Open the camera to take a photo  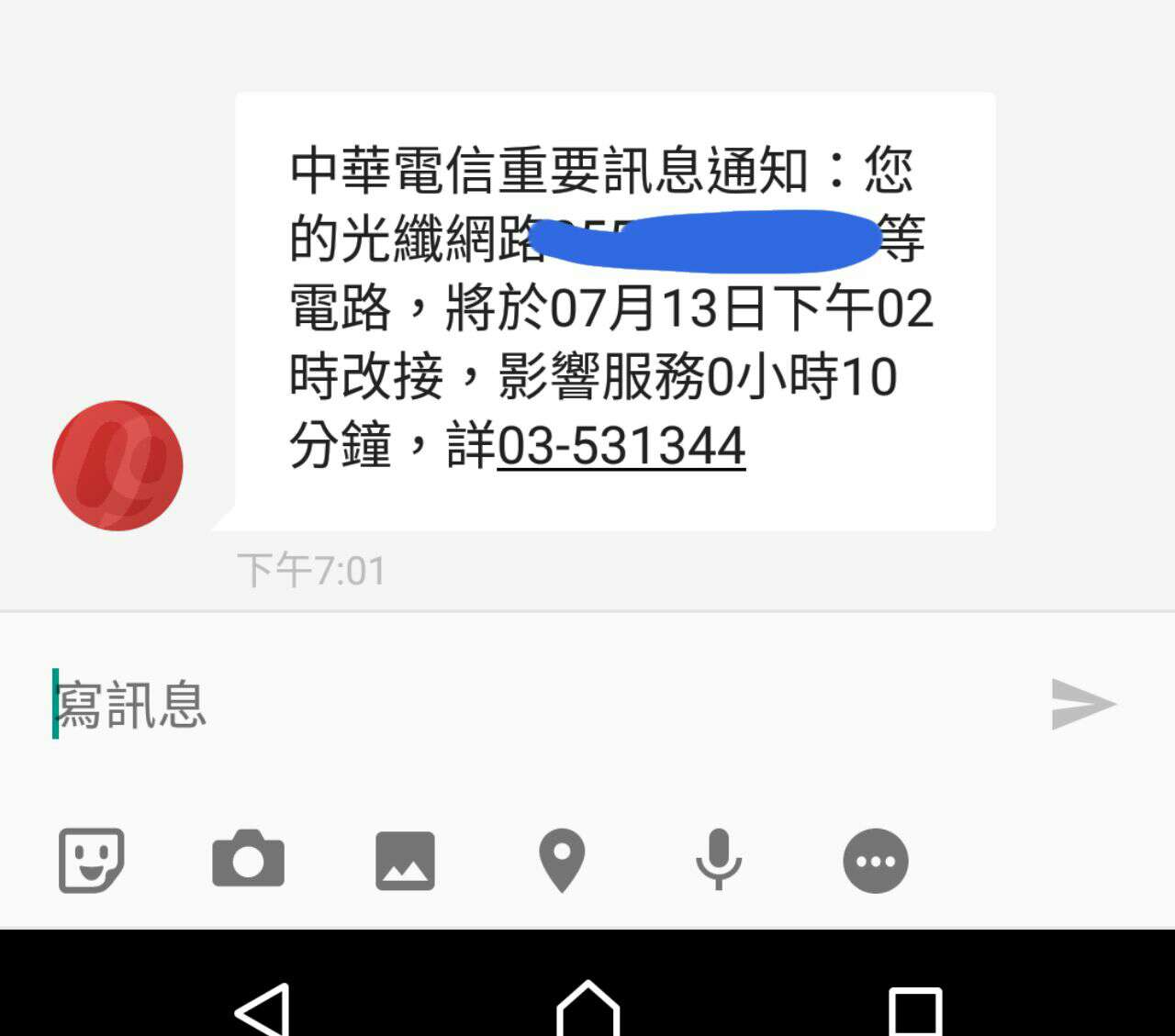(249, 859)
